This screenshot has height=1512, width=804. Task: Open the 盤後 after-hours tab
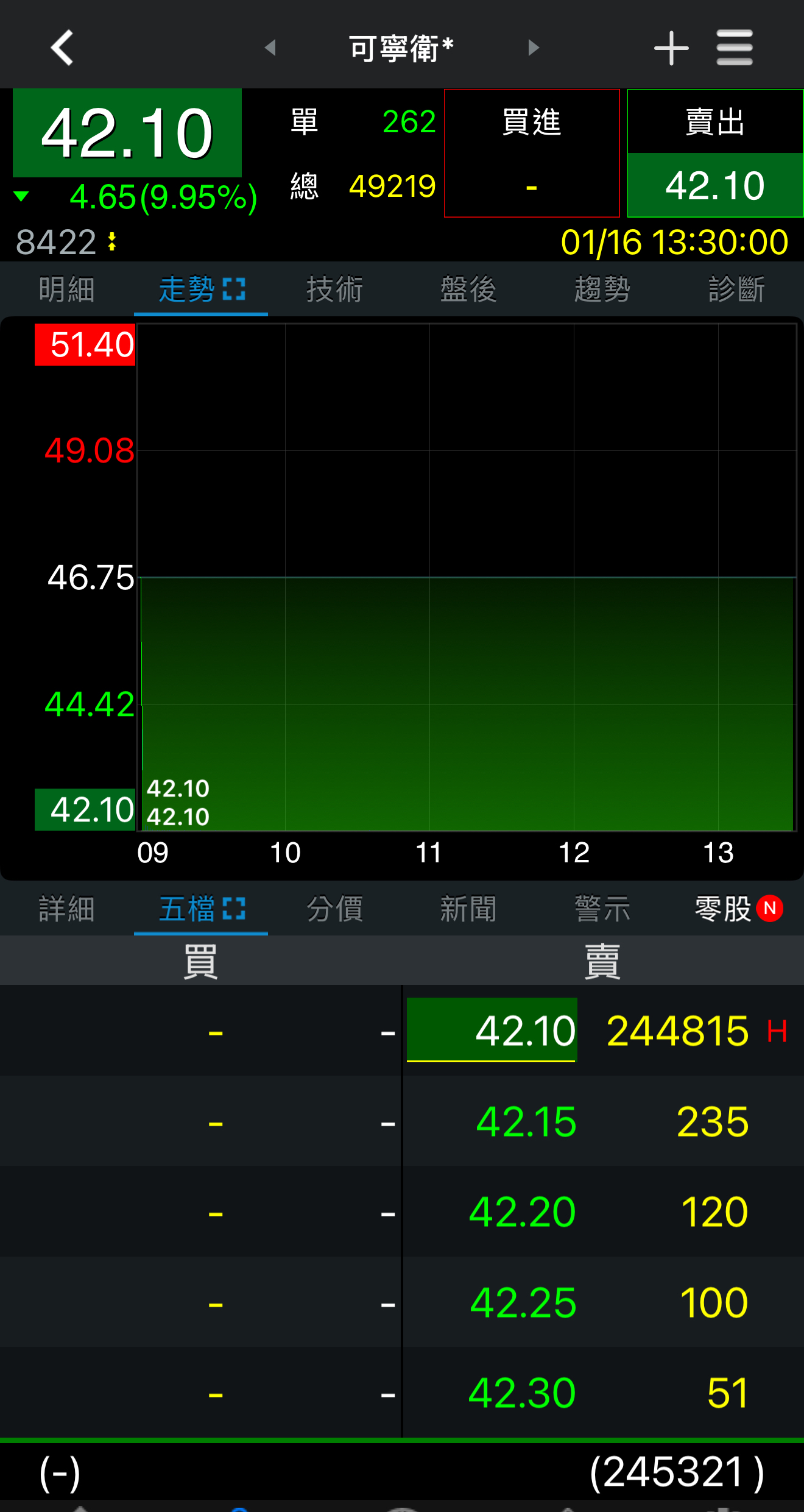[x=468, y=289]
